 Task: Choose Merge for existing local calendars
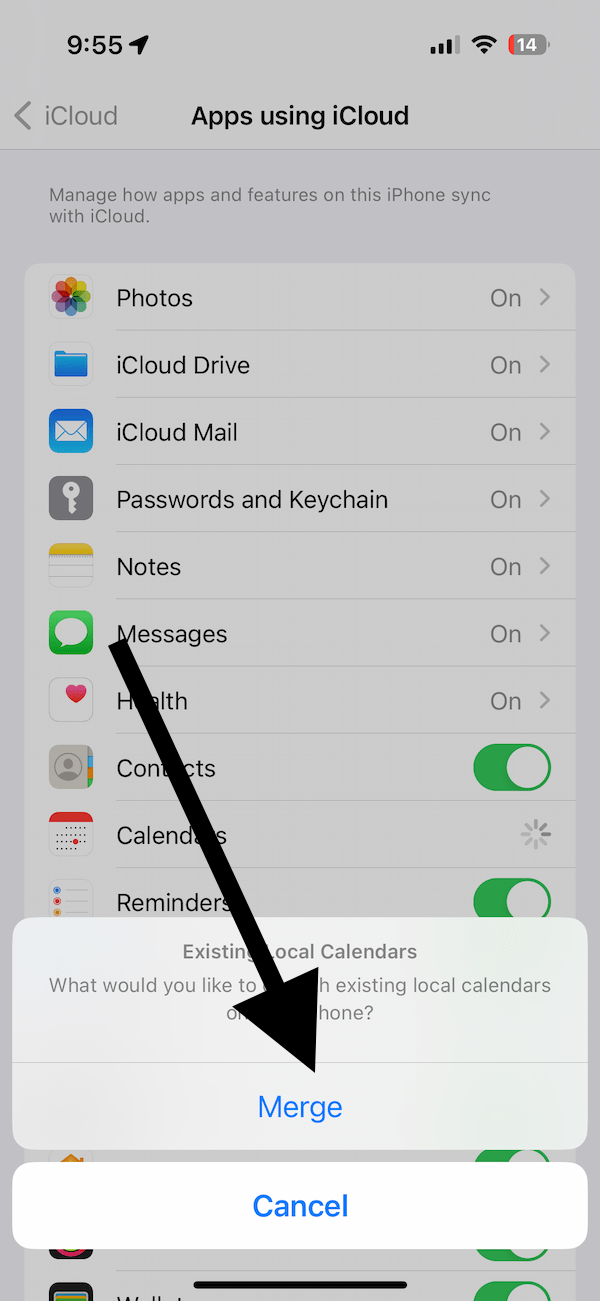coord(300,1107)
